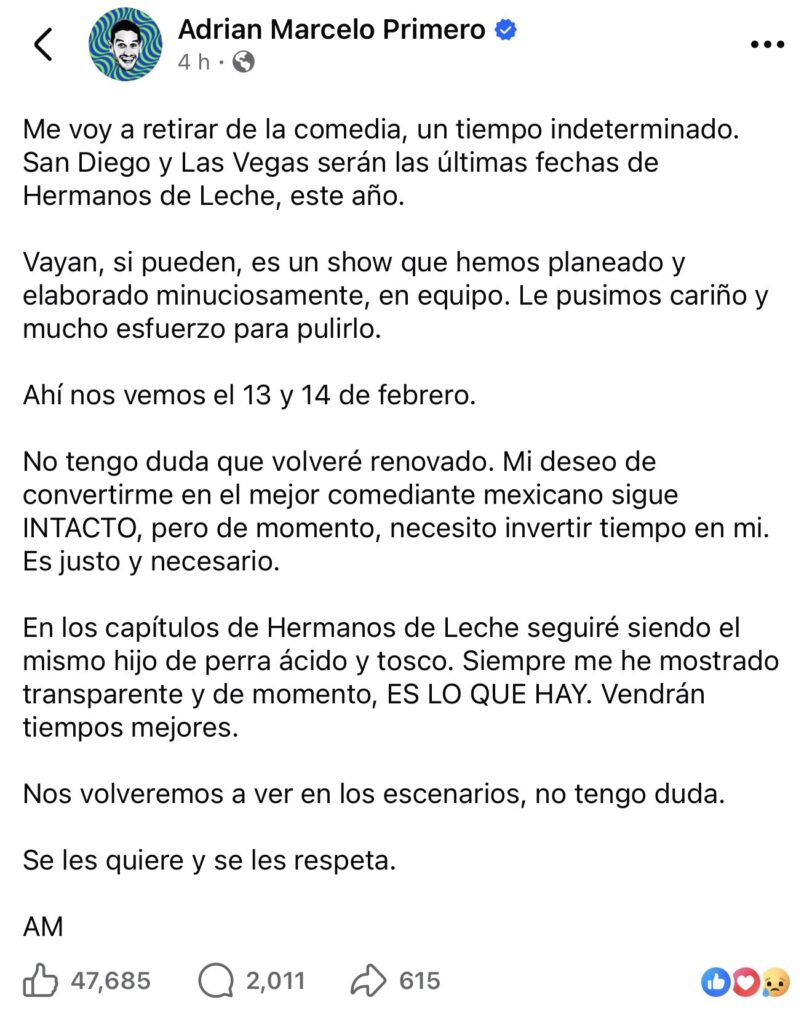Share this post via arrow icon

click(369, 981)
